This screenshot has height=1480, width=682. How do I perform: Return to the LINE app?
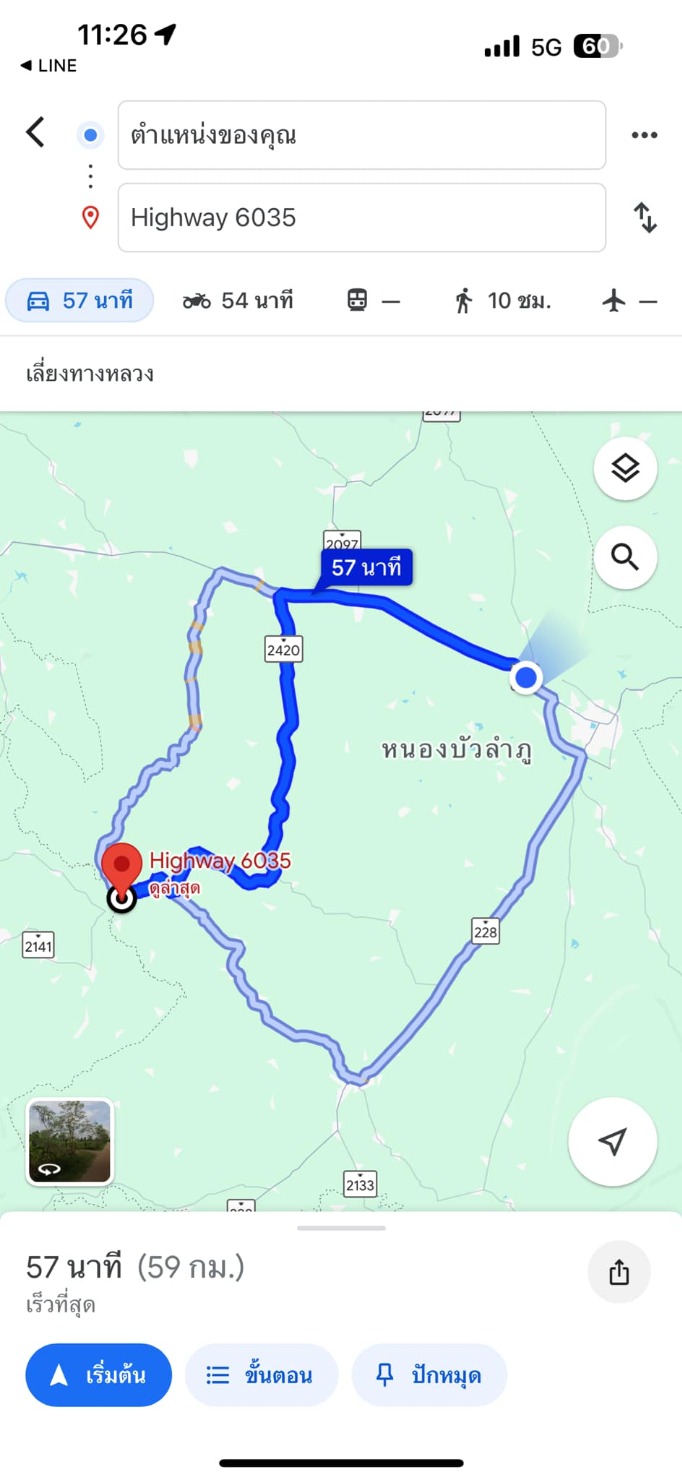coord(48,66)
